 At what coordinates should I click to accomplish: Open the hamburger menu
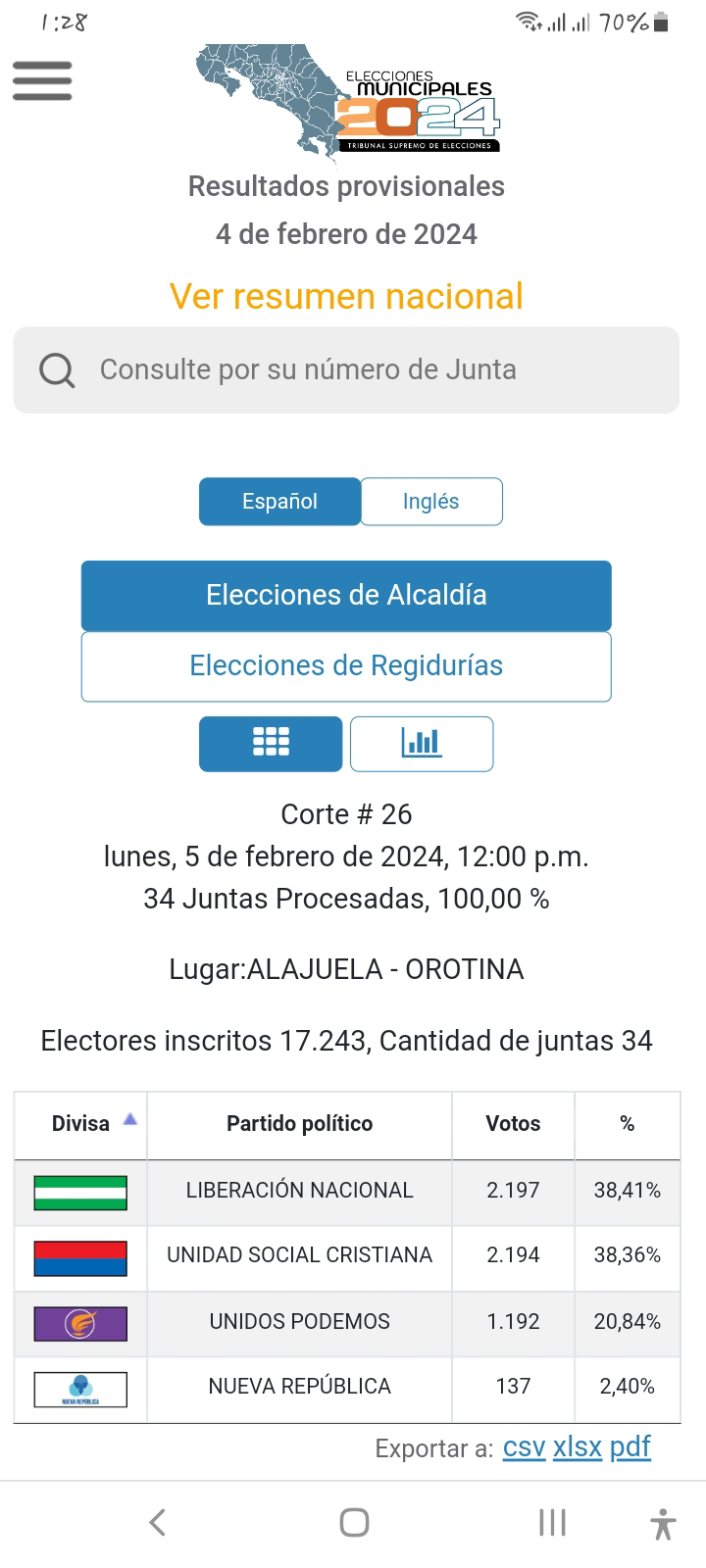pos(42,80)
